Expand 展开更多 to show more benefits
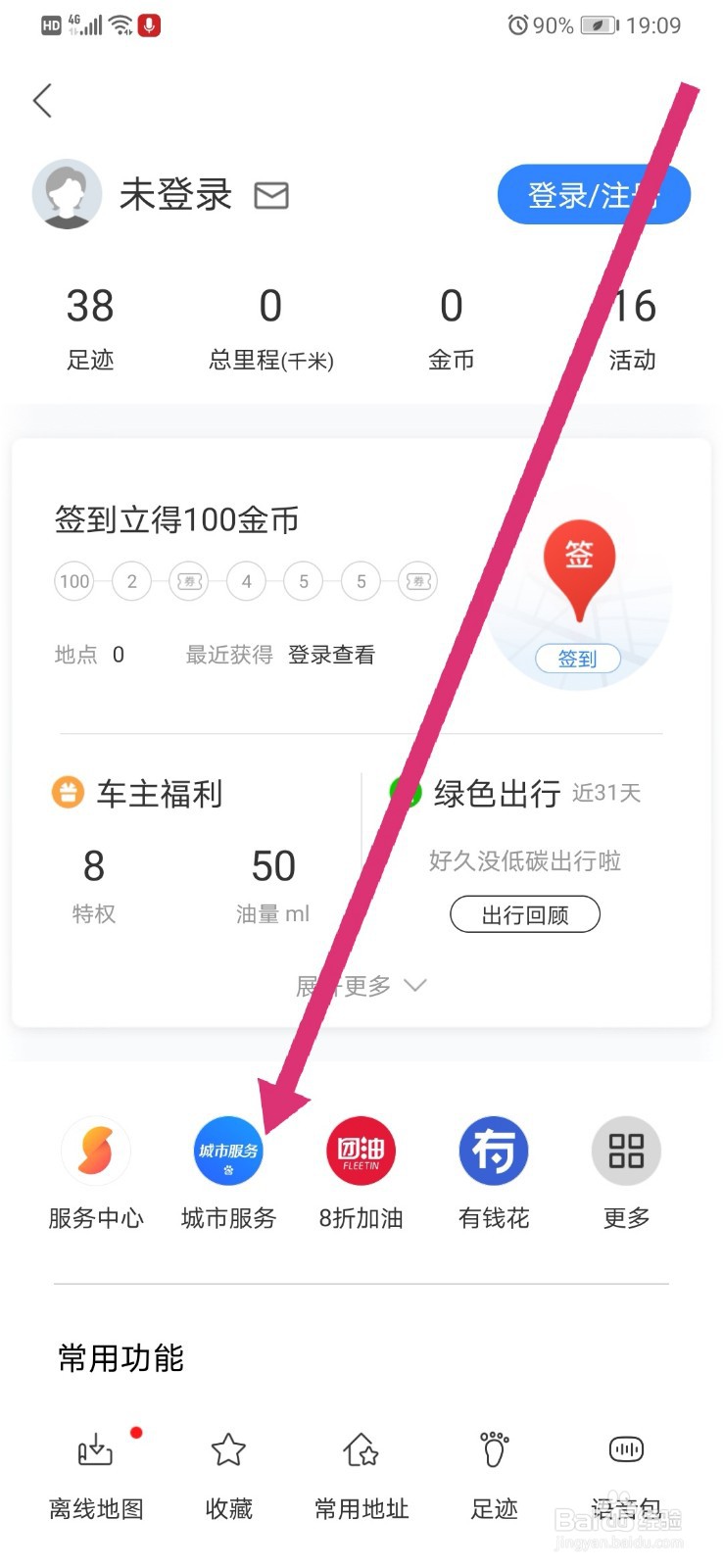This screenshot has height=1568, width=723. point(361,985)
